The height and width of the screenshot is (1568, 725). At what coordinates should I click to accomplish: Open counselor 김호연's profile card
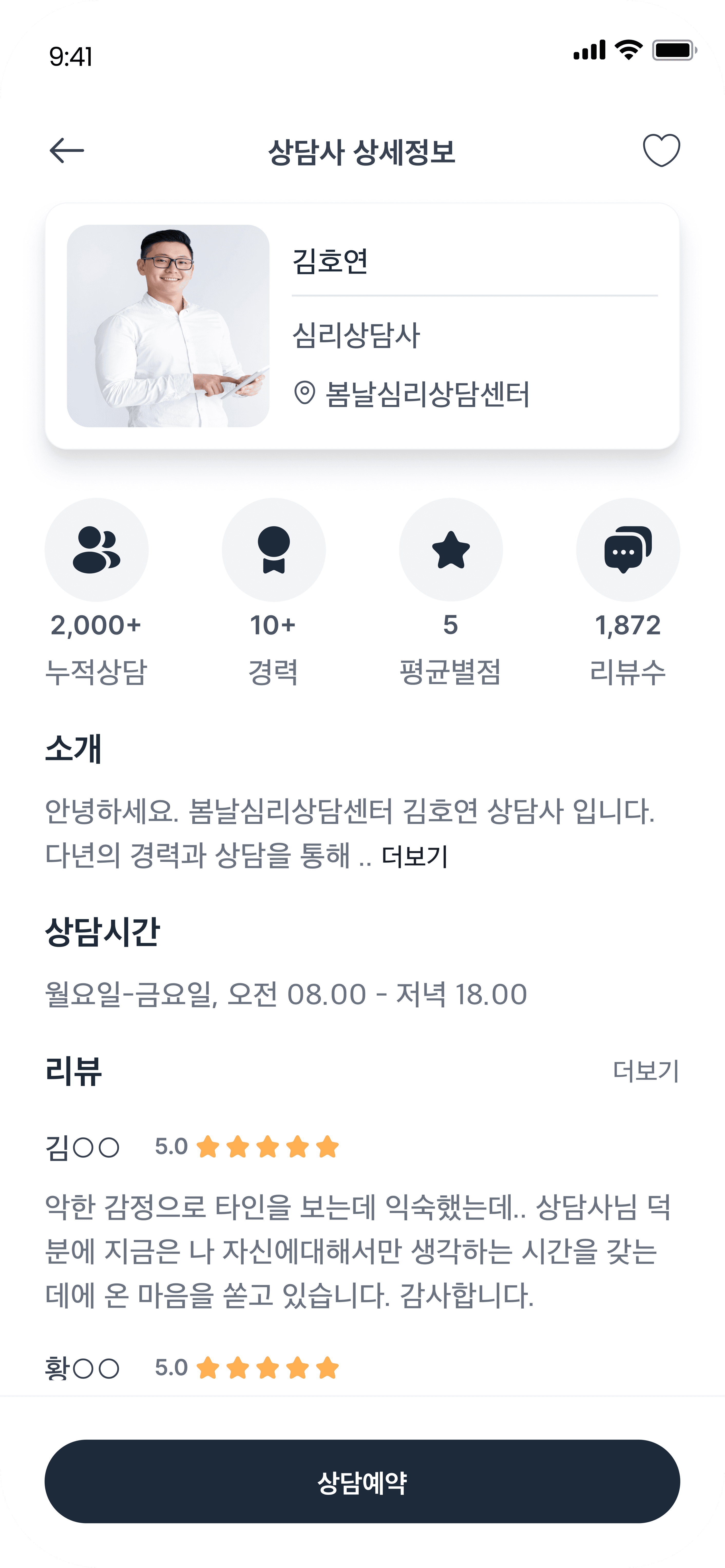(362, 326)
